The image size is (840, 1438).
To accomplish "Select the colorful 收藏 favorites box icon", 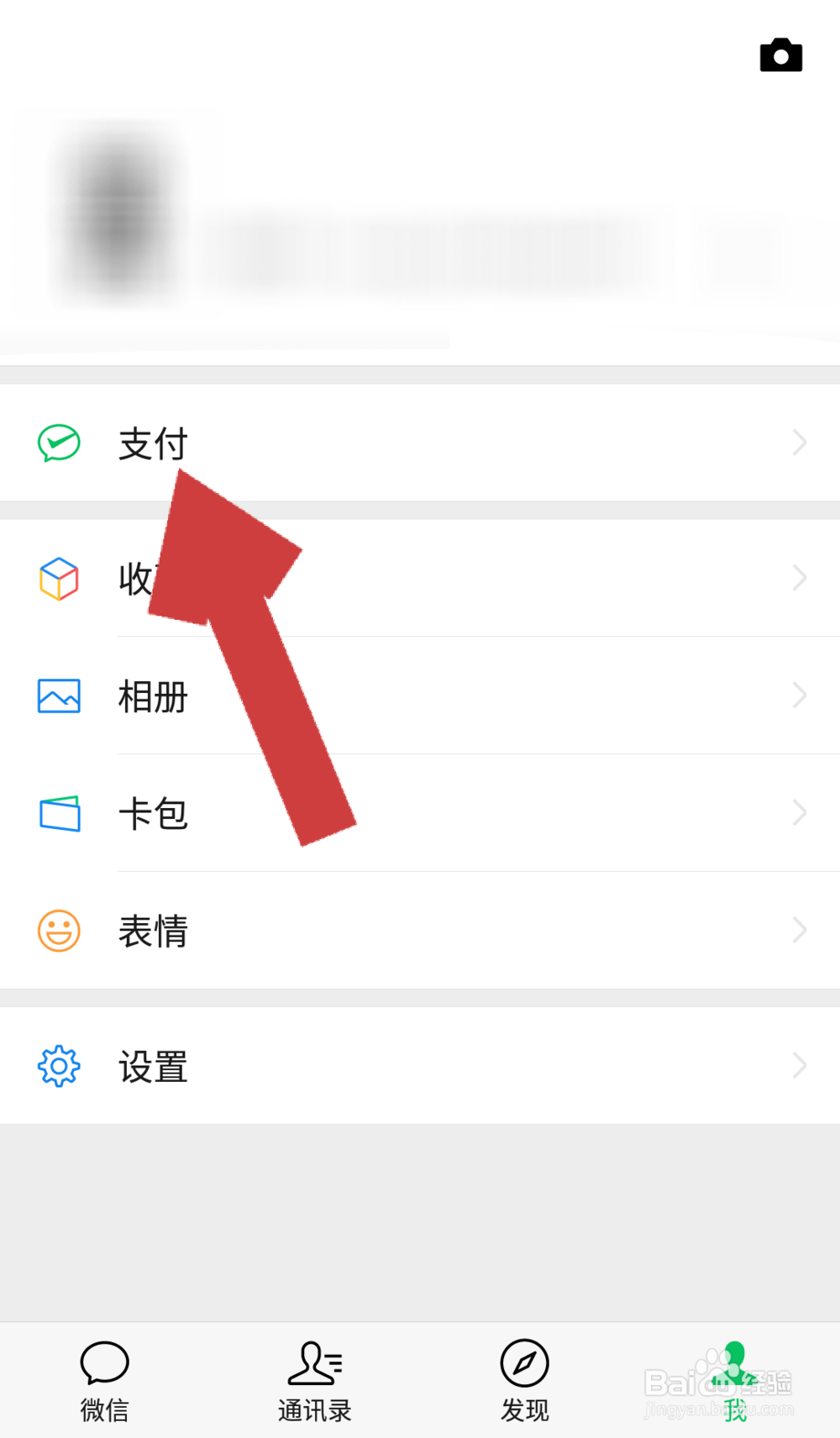I will pyautogui.click(x=58, y=579).
